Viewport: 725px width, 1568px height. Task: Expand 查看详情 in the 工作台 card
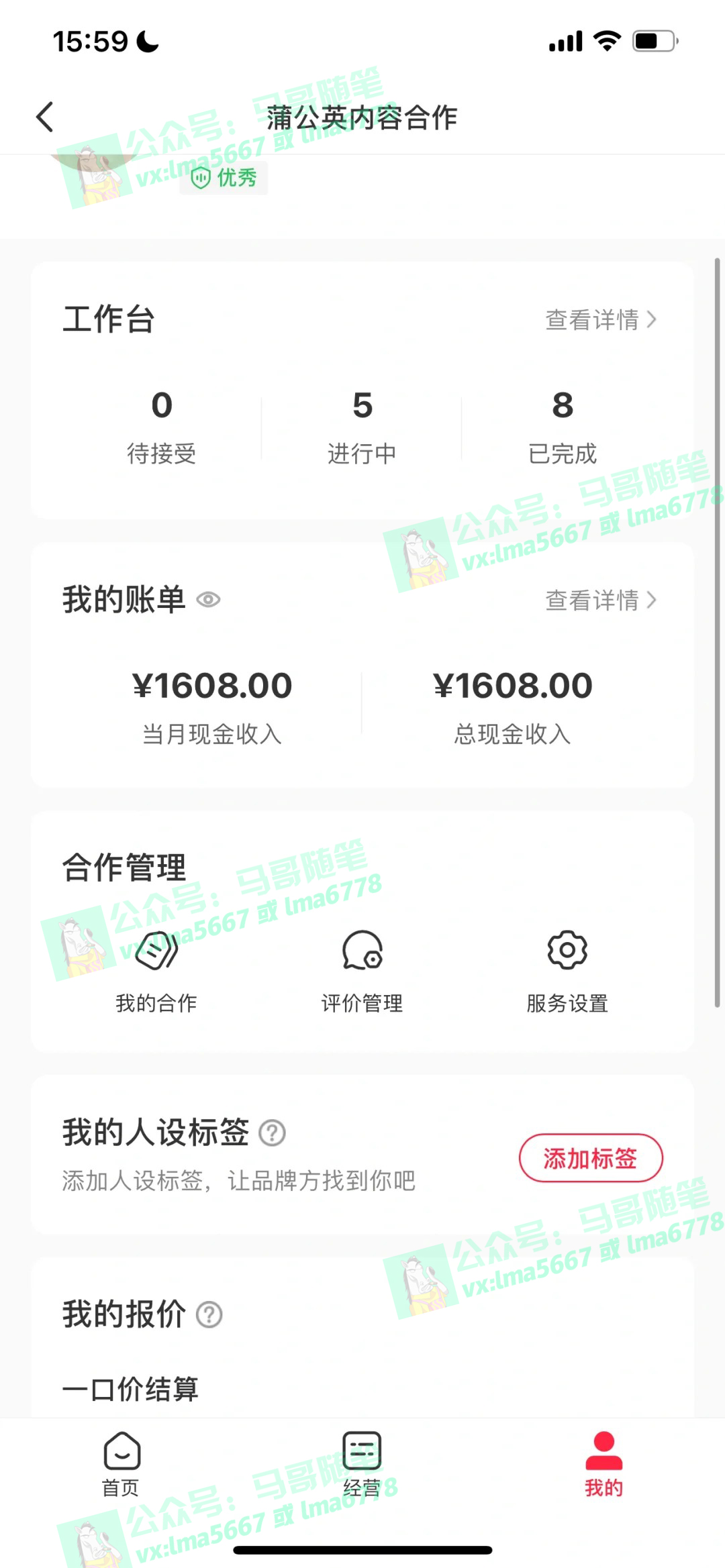tap(599, 321)
